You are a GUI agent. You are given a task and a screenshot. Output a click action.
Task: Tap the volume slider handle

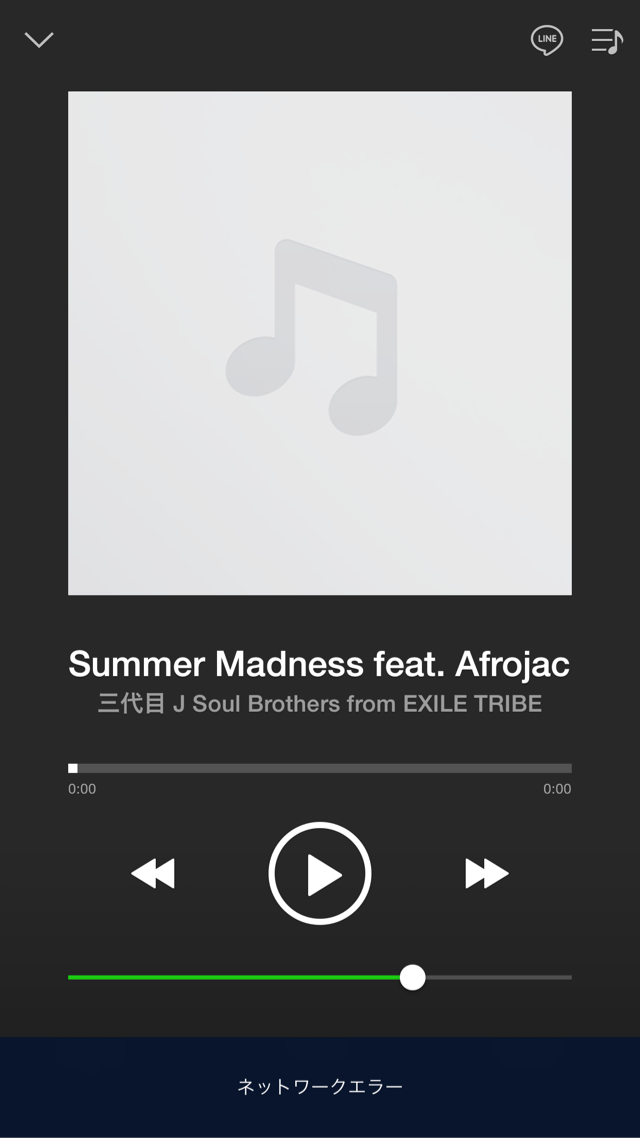pyautogui.click(x=413, y=978)
